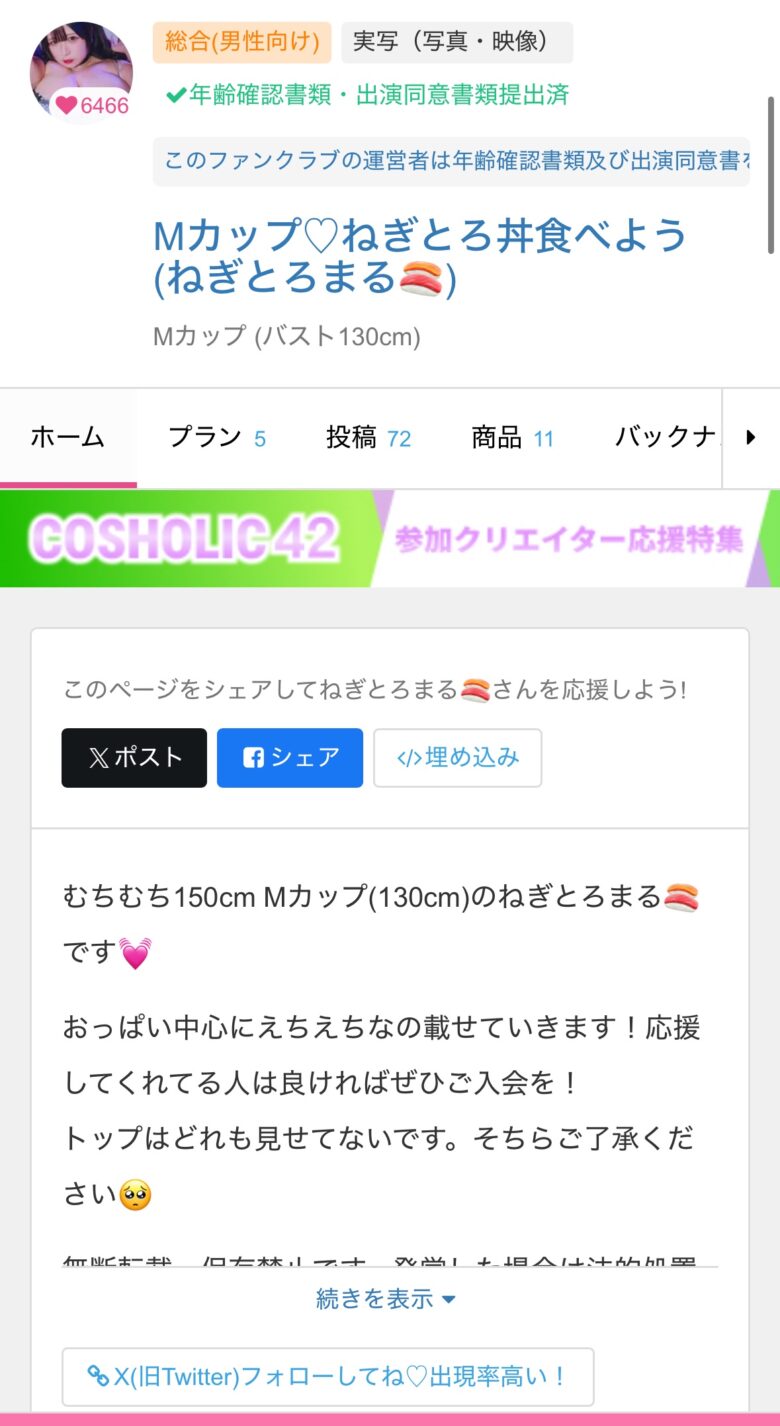
Task: Get the 埋め込み embed code
Action: click(458, 757)
